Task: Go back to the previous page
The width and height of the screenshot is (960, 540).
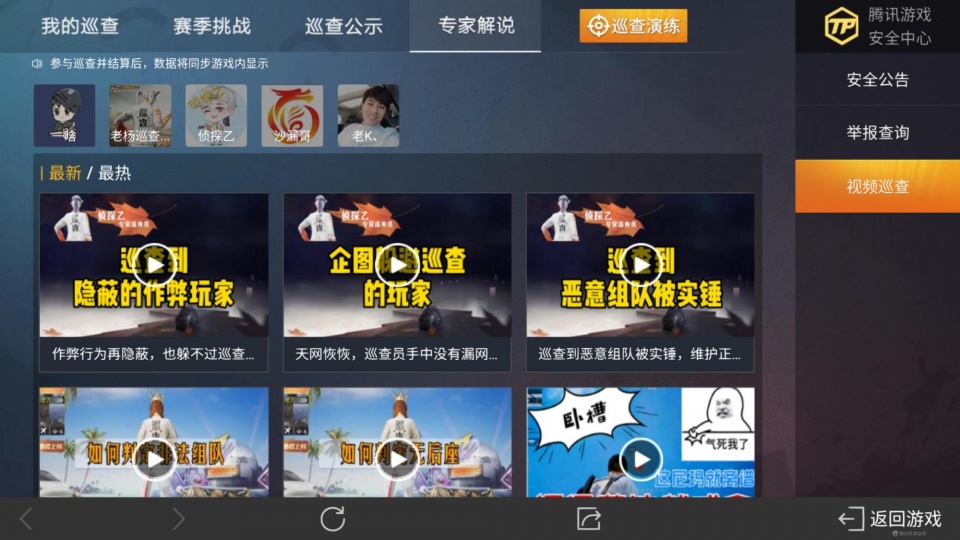Action: coord(26,519)
